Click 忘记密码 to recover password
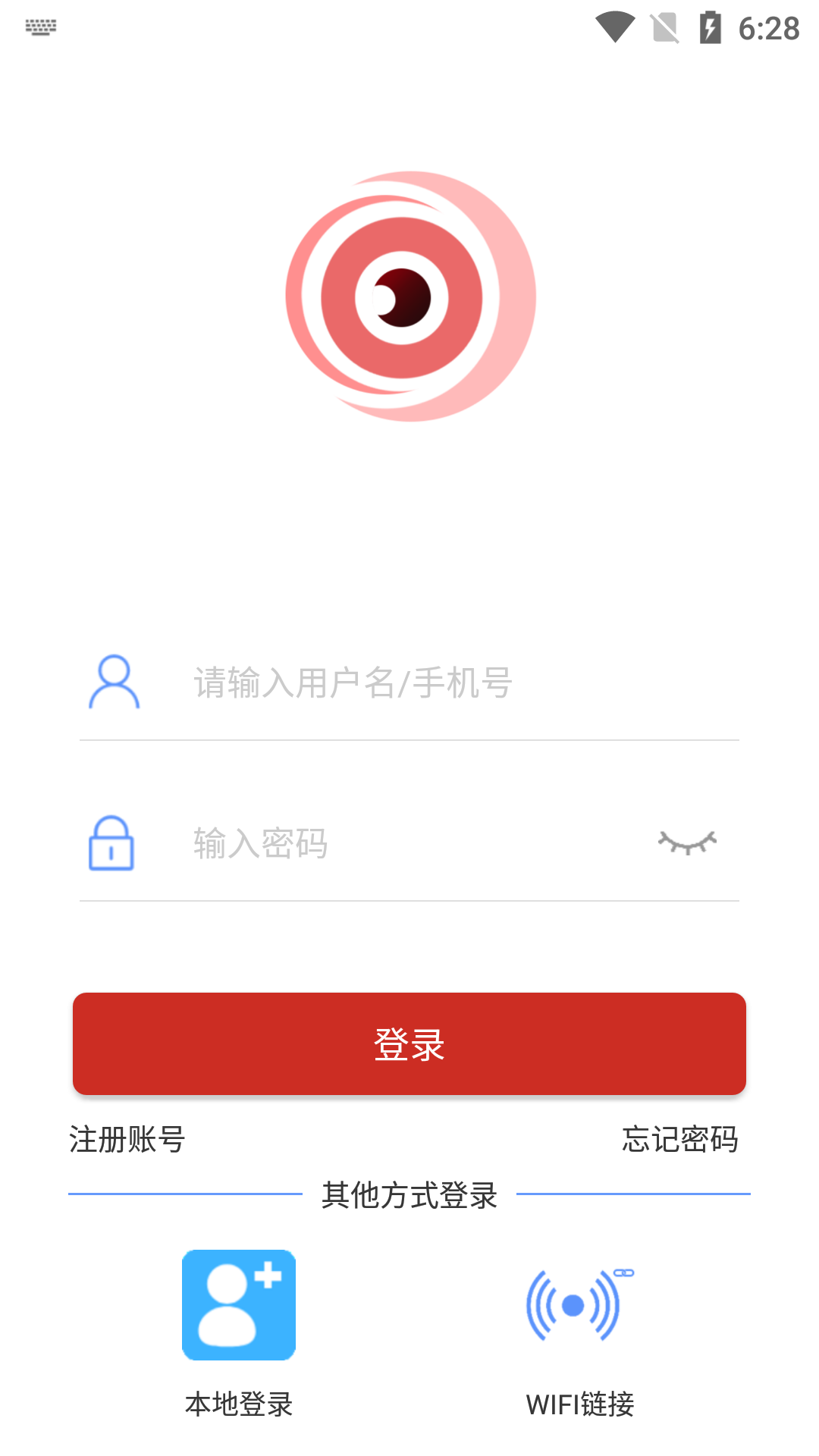Viewport: 819px width, 1456px height. 681,1140
